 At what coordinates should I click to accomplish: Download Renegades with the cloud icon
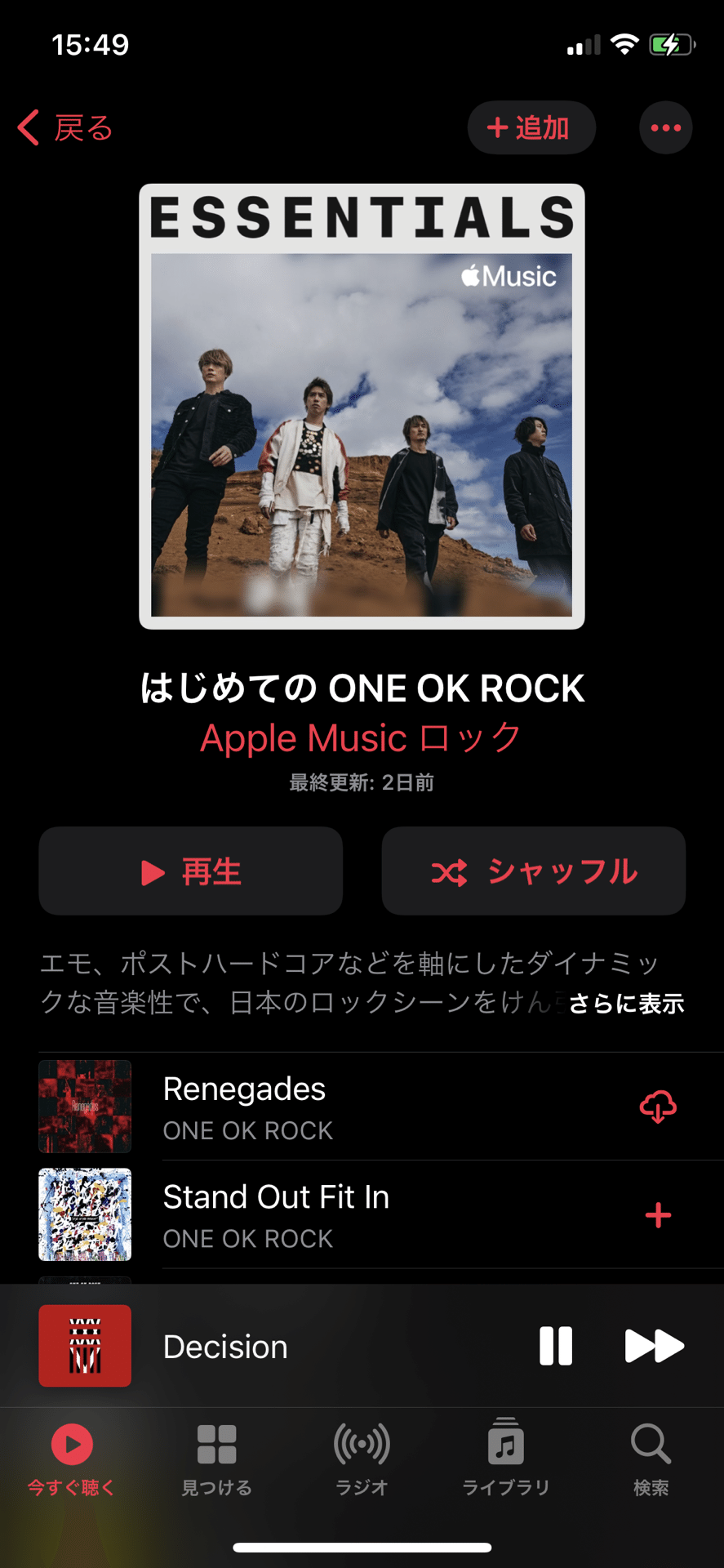[658, 1107]
